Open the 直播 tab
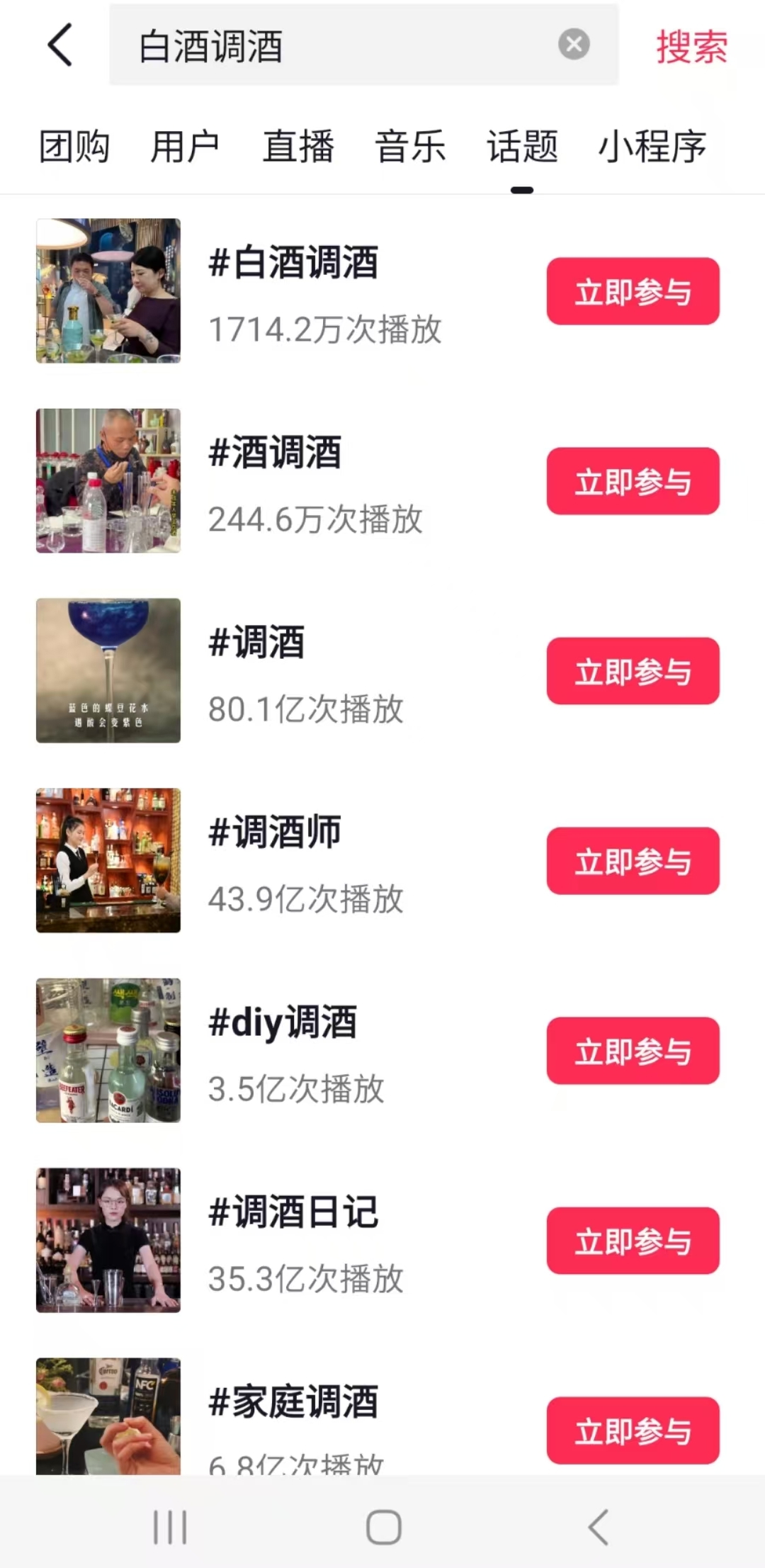 click(x=298, y=147)
